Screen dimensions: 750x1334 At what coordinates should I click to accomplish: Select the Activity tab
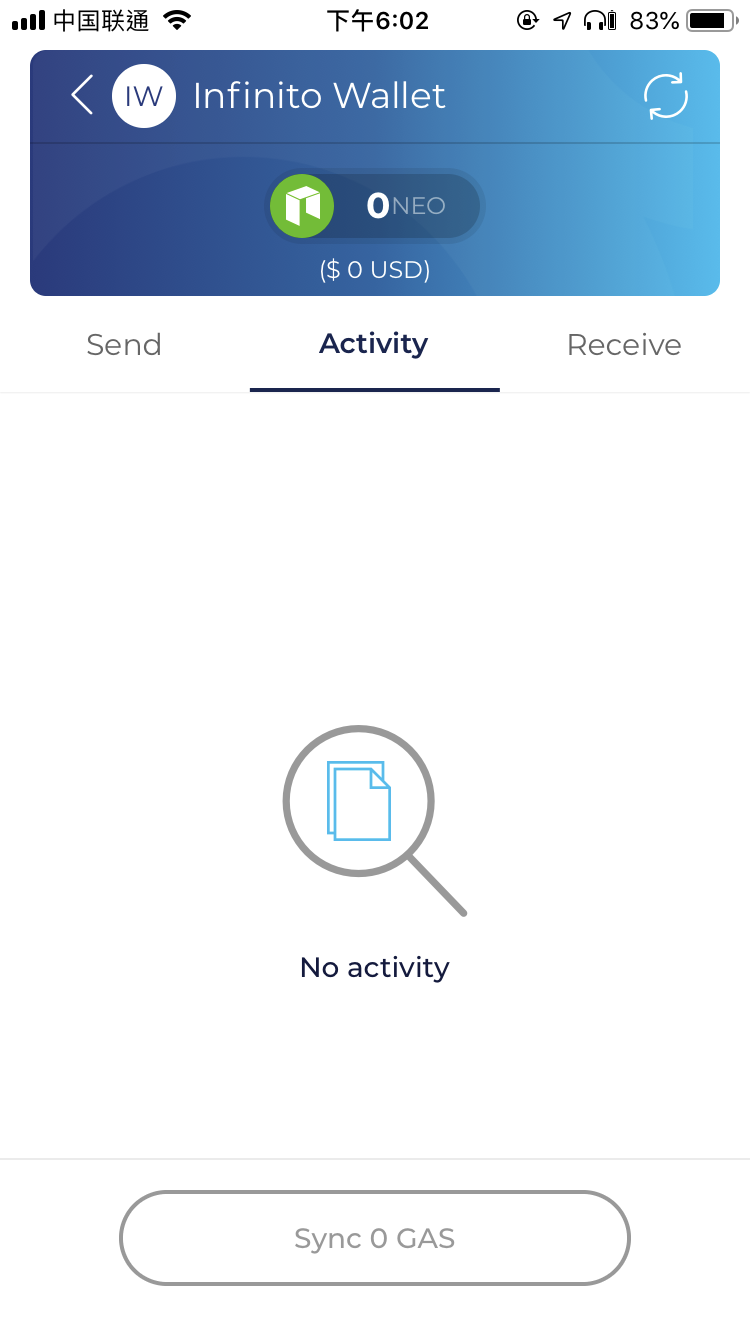(374, 345)
